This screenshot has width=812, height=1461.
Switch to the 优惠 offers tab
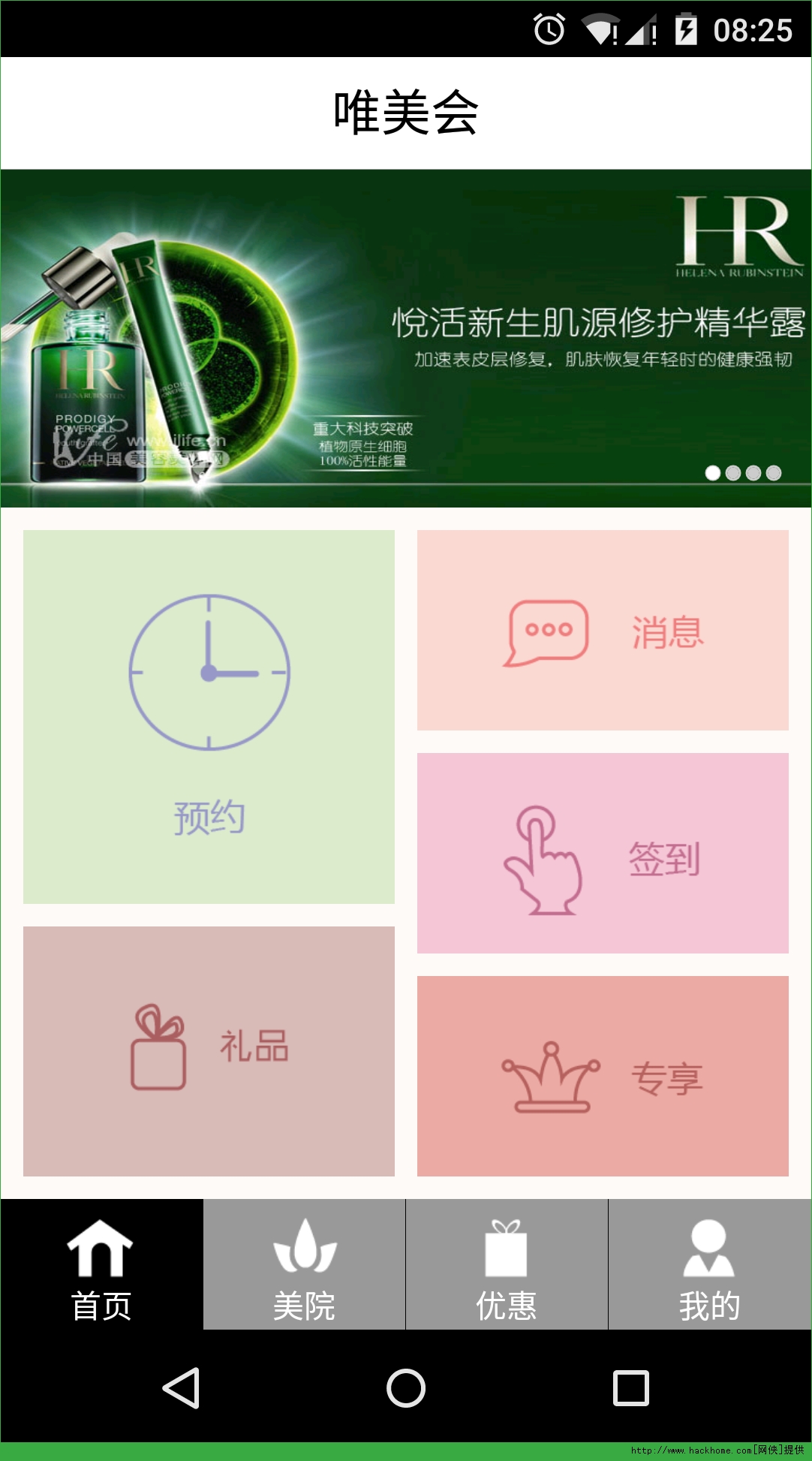(x=507, y=1264)
